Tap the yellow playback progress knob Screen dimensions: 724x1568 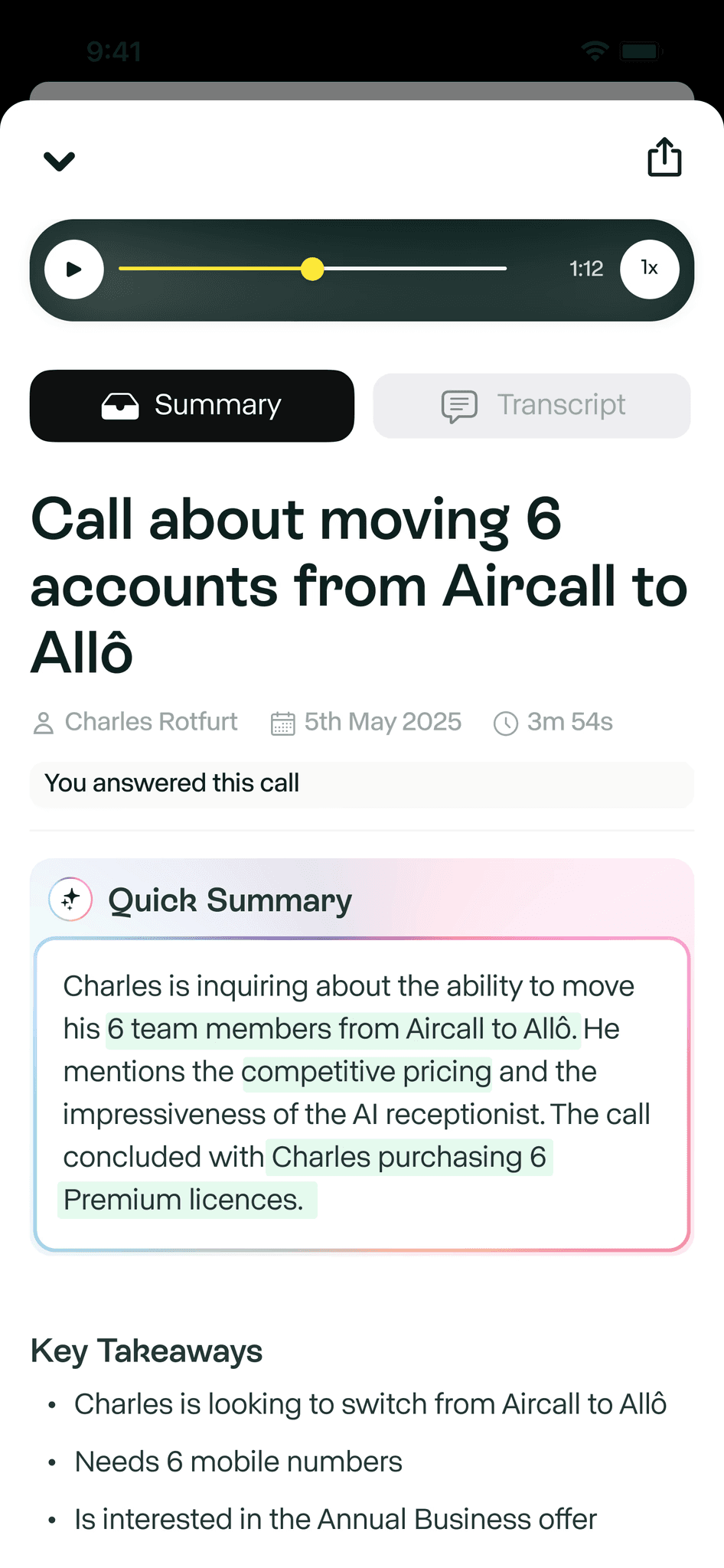point(312,269)
